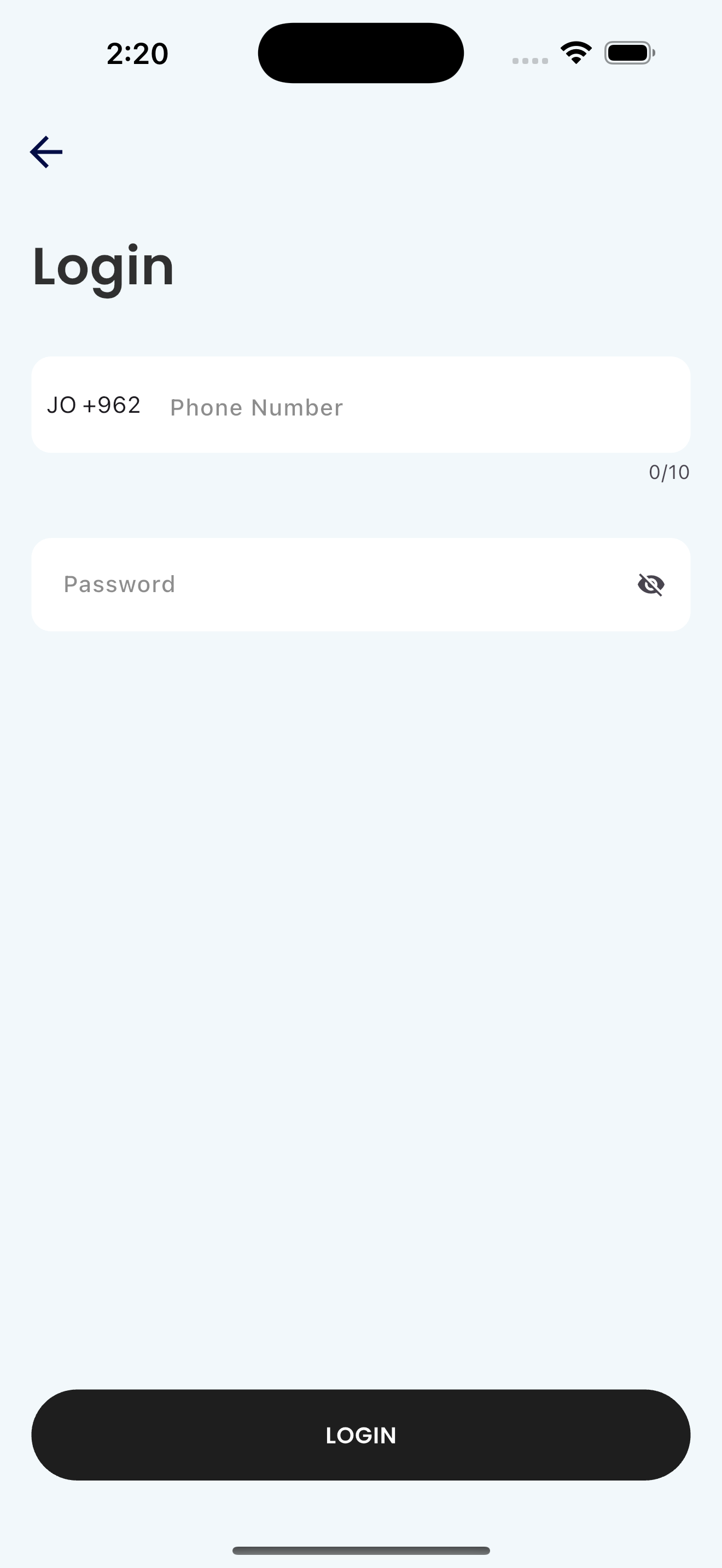Image resolution: width=722 pixels, height=1568 pixels.
Task: Tap the LOGIN button
Action: tap(360, 1435)
